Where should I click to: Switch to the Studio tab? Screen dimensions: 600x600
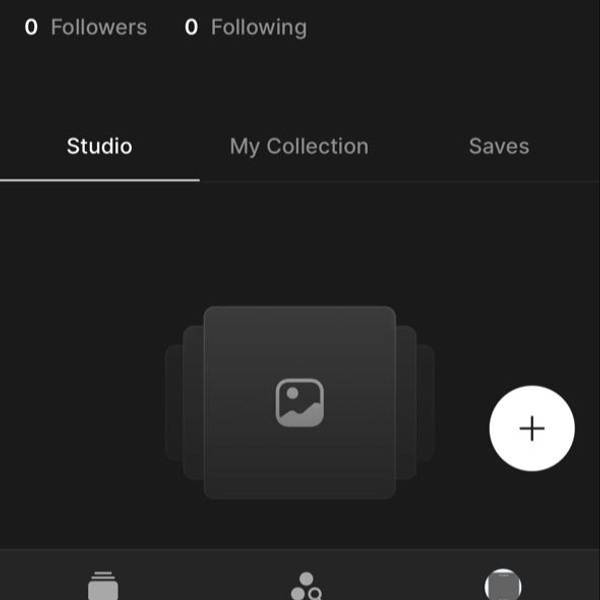tap(99, 146)
